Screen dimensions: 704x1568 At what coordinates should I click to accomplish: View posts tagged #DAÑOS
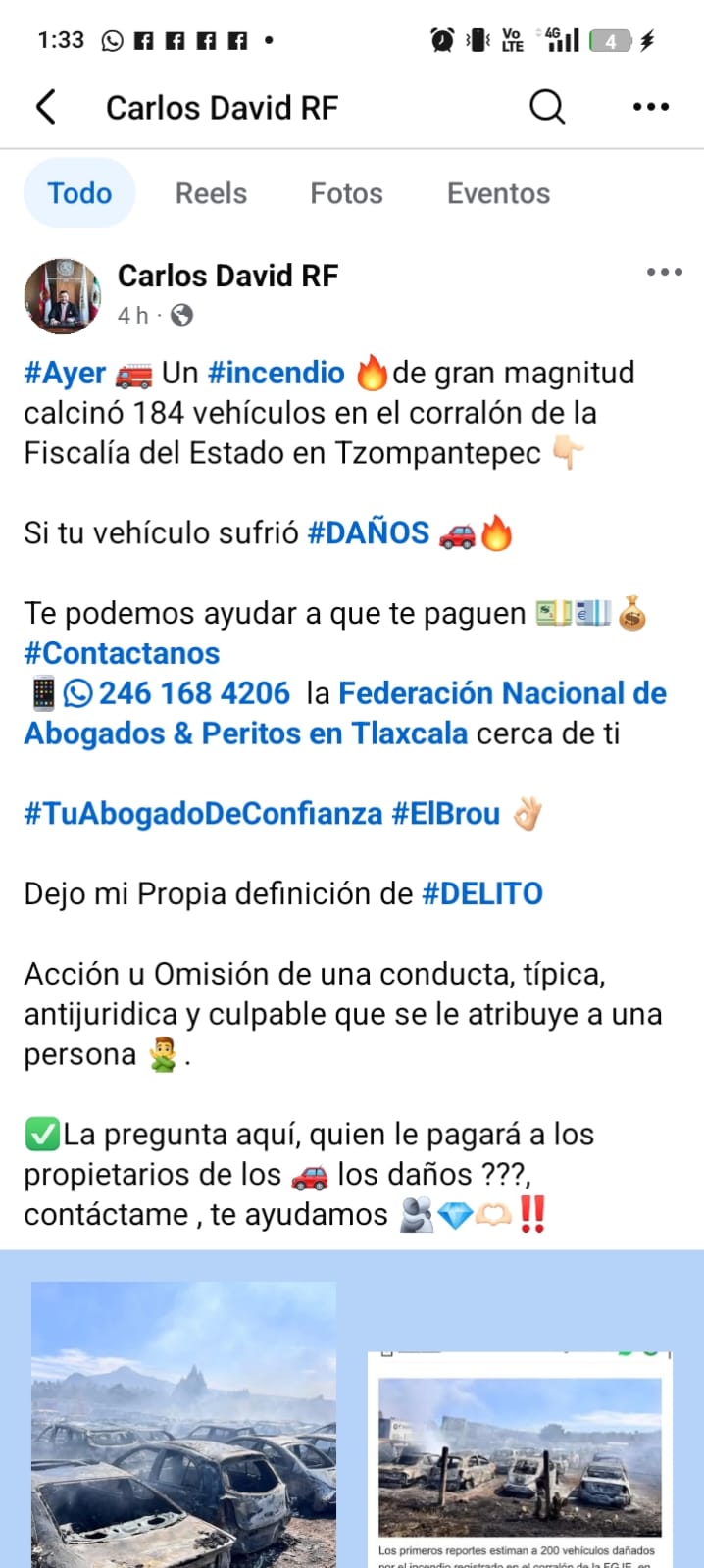pos(368,532)
